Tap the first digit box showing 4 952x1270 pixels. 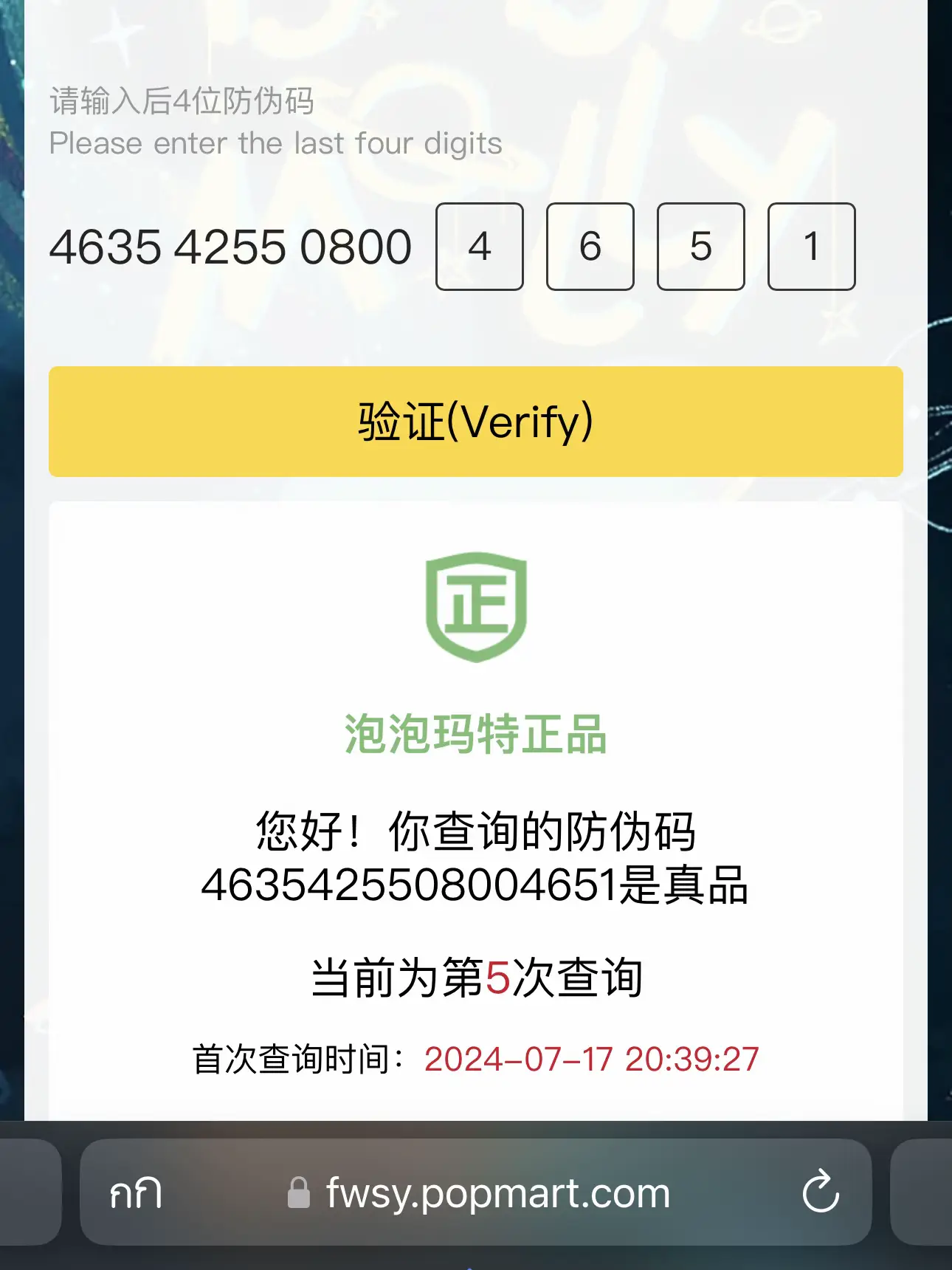click(480, 247)
